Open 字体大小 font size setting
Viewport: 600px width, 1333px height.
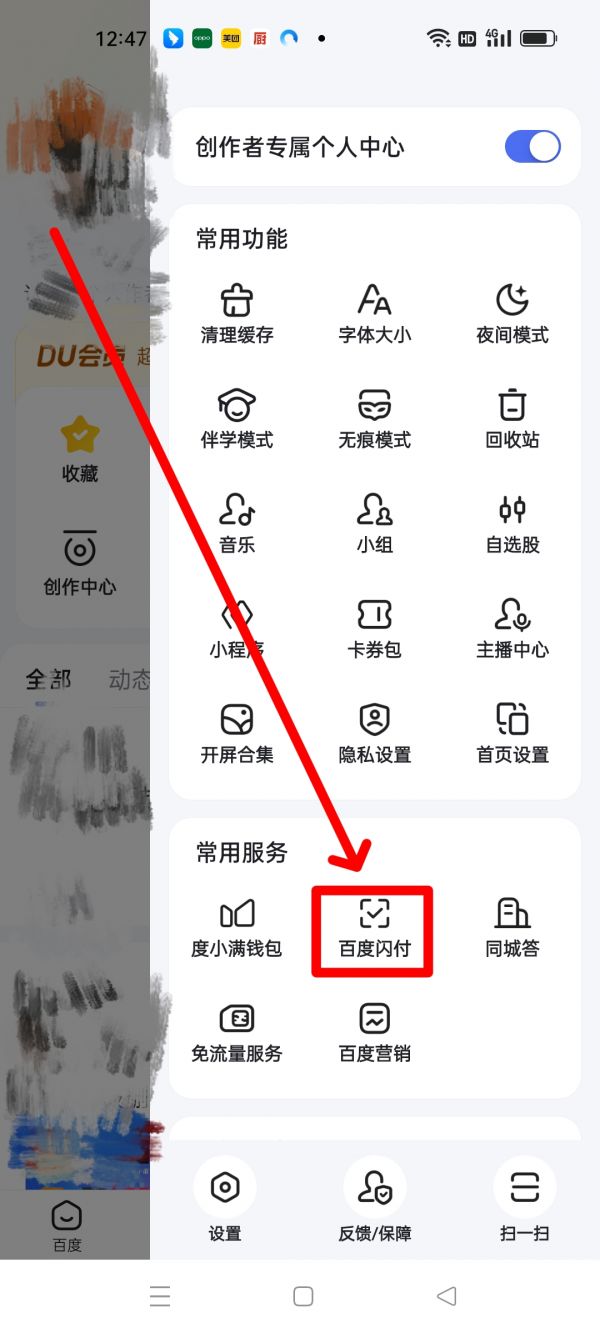coord(374,313)
